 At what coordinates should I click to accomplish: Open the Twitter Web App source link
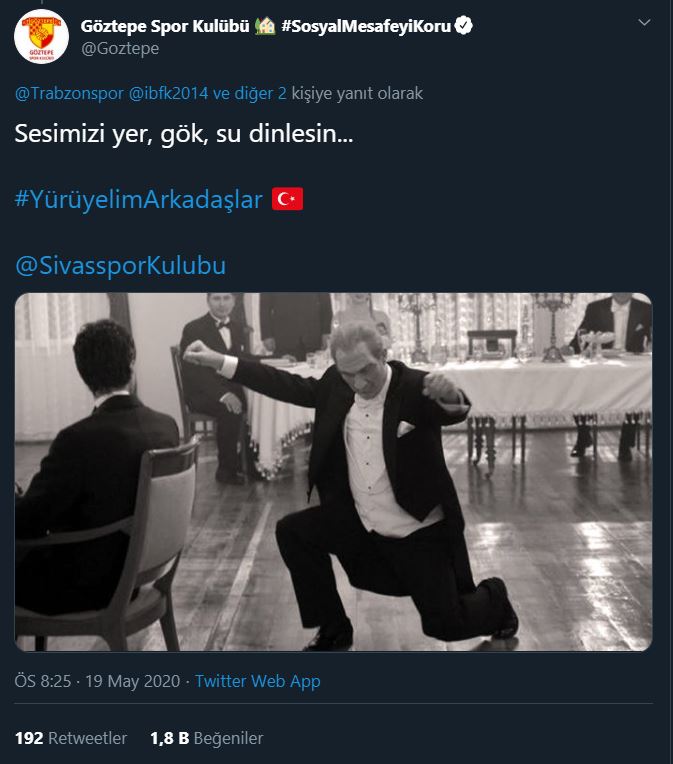[x=258, y=681]
